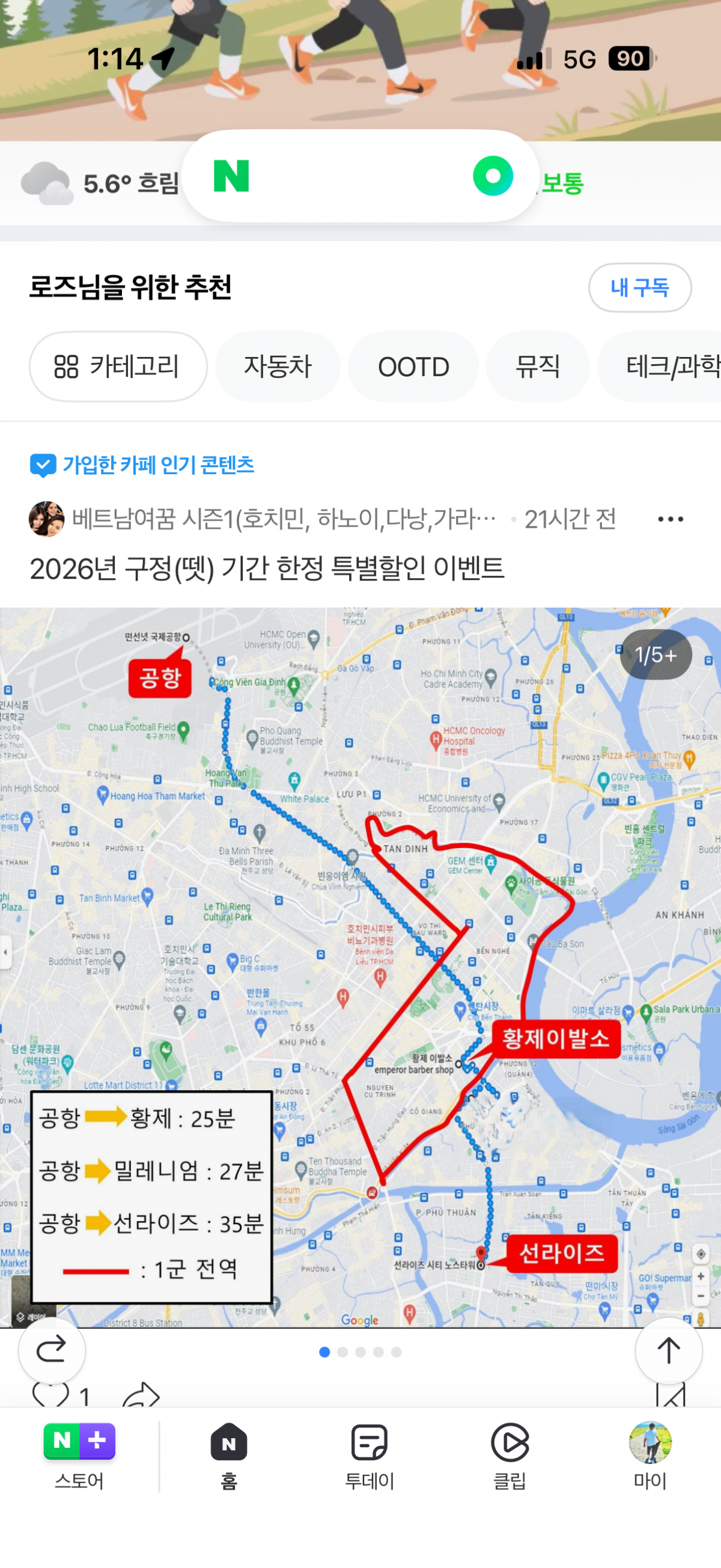
Task: Select the 자동차 topic chip
Action: click(278, 367)
